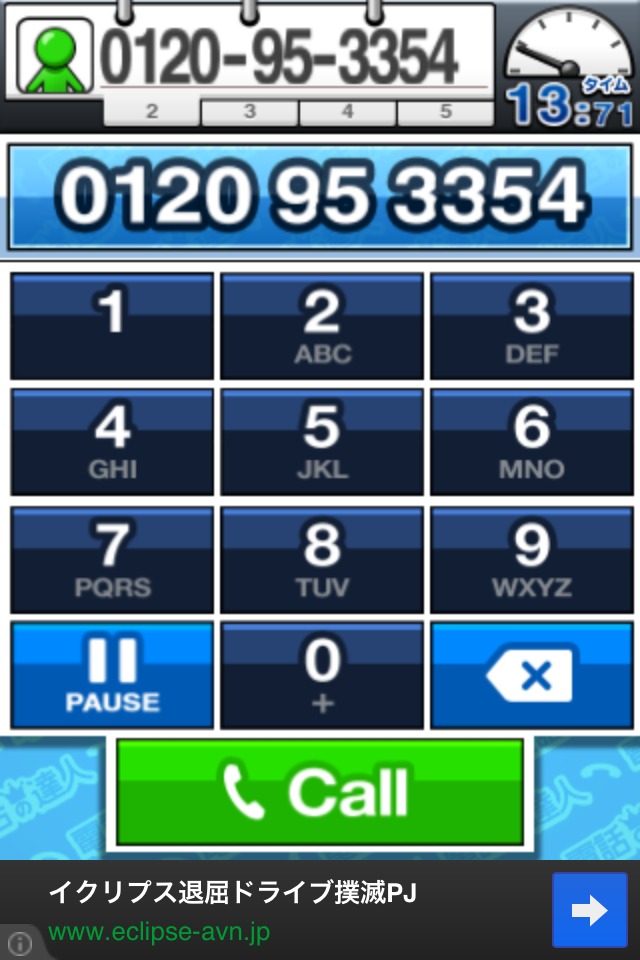Tap the 2 ABC key
This screenshot has height=960, width=640.
coord(321,326)
